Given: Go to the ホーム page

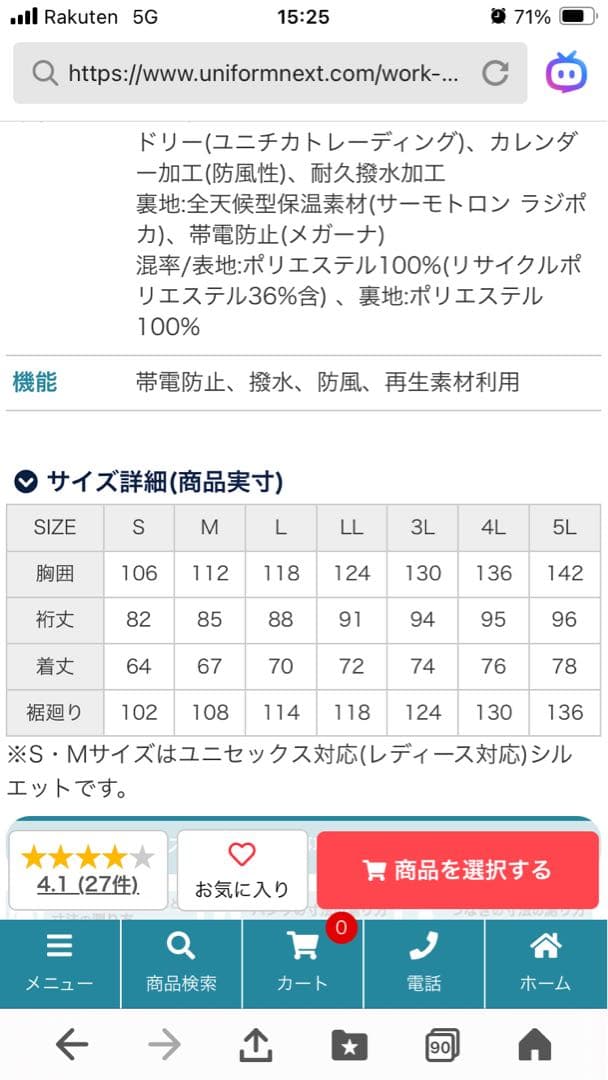Looking at the screenshot, I should tap(545, 963).
